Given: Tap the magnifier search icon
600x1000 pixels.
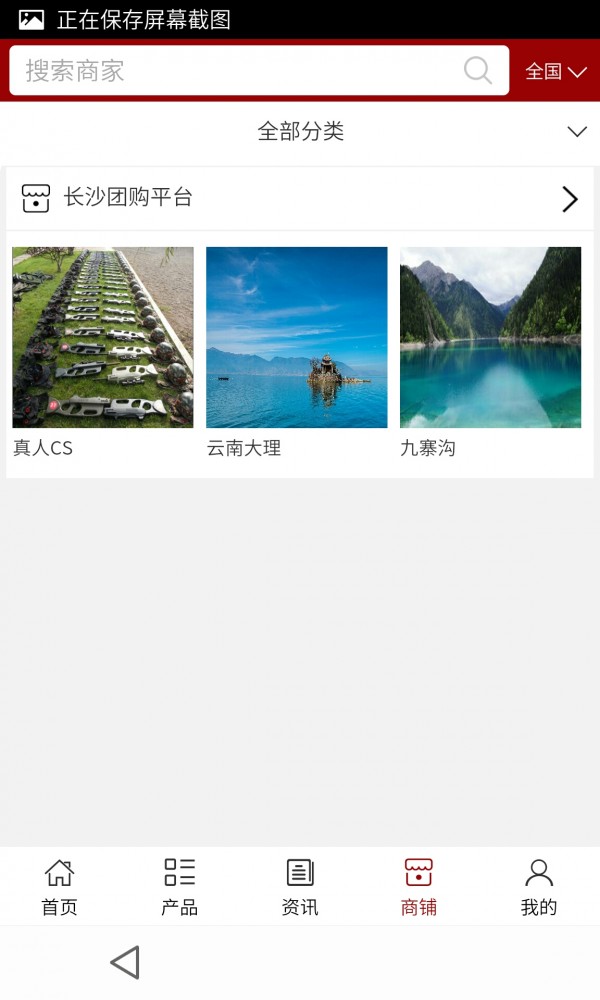Looking at the screenshot, I should point(478,71).
